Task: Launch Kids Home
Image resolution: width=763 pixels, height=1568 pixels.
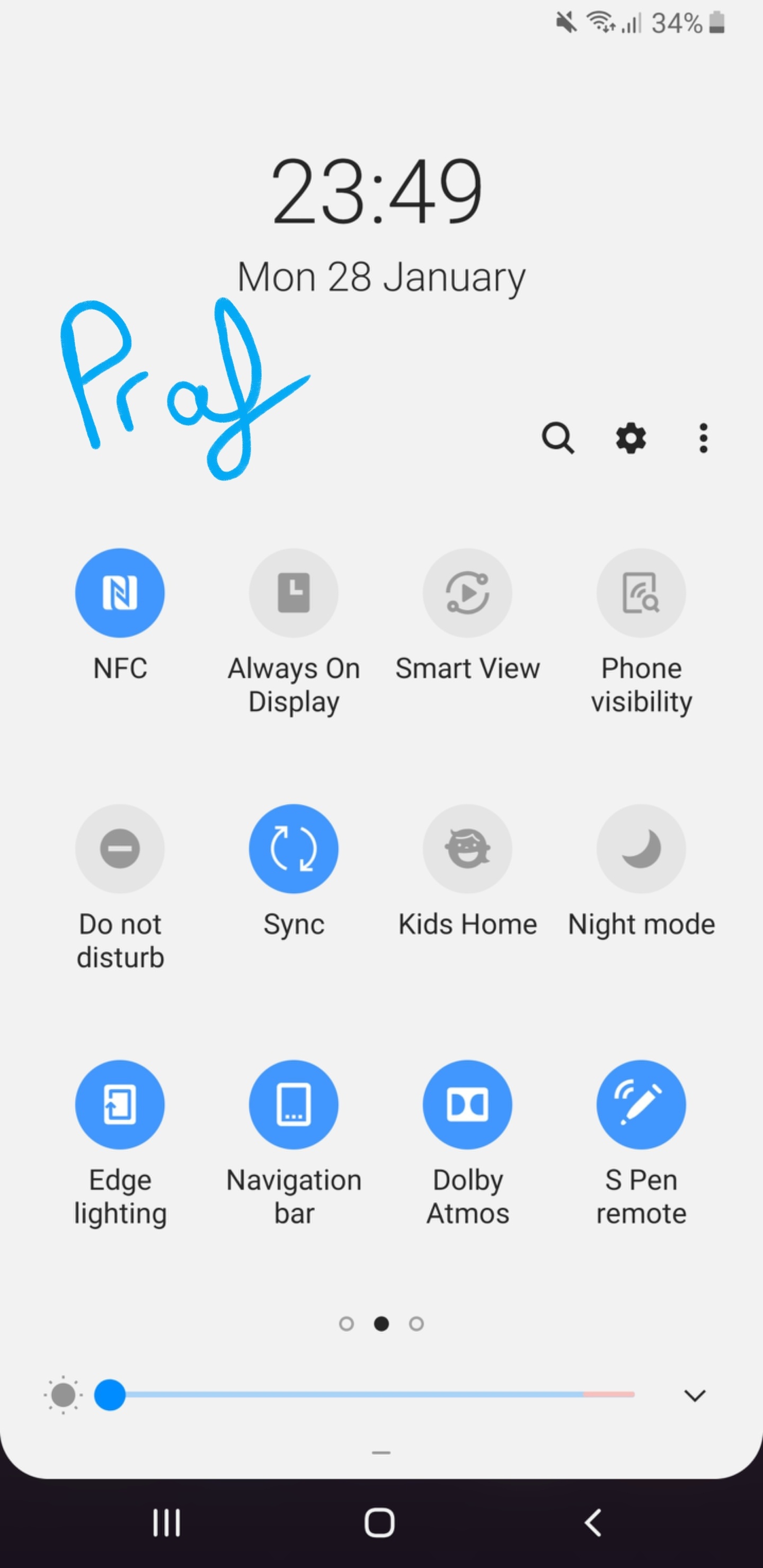Action: point(468,849)
